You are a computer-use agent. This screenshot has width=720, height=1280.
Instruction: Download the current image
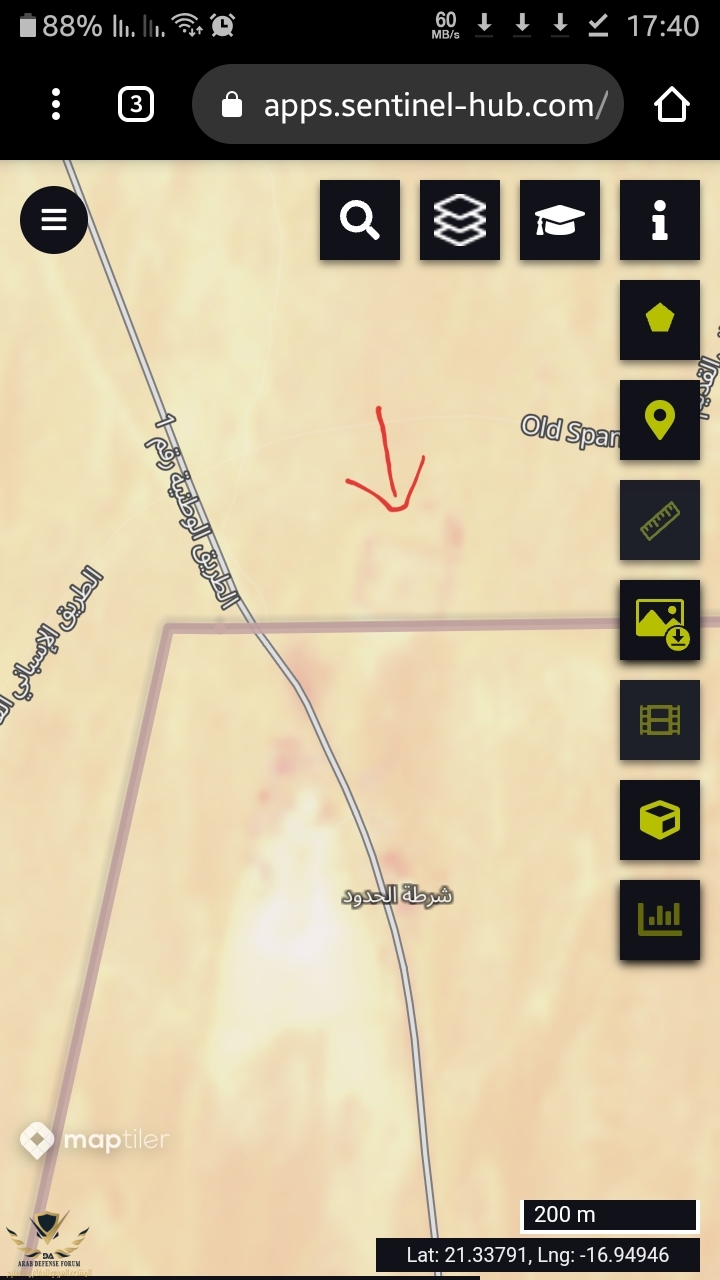660,620
